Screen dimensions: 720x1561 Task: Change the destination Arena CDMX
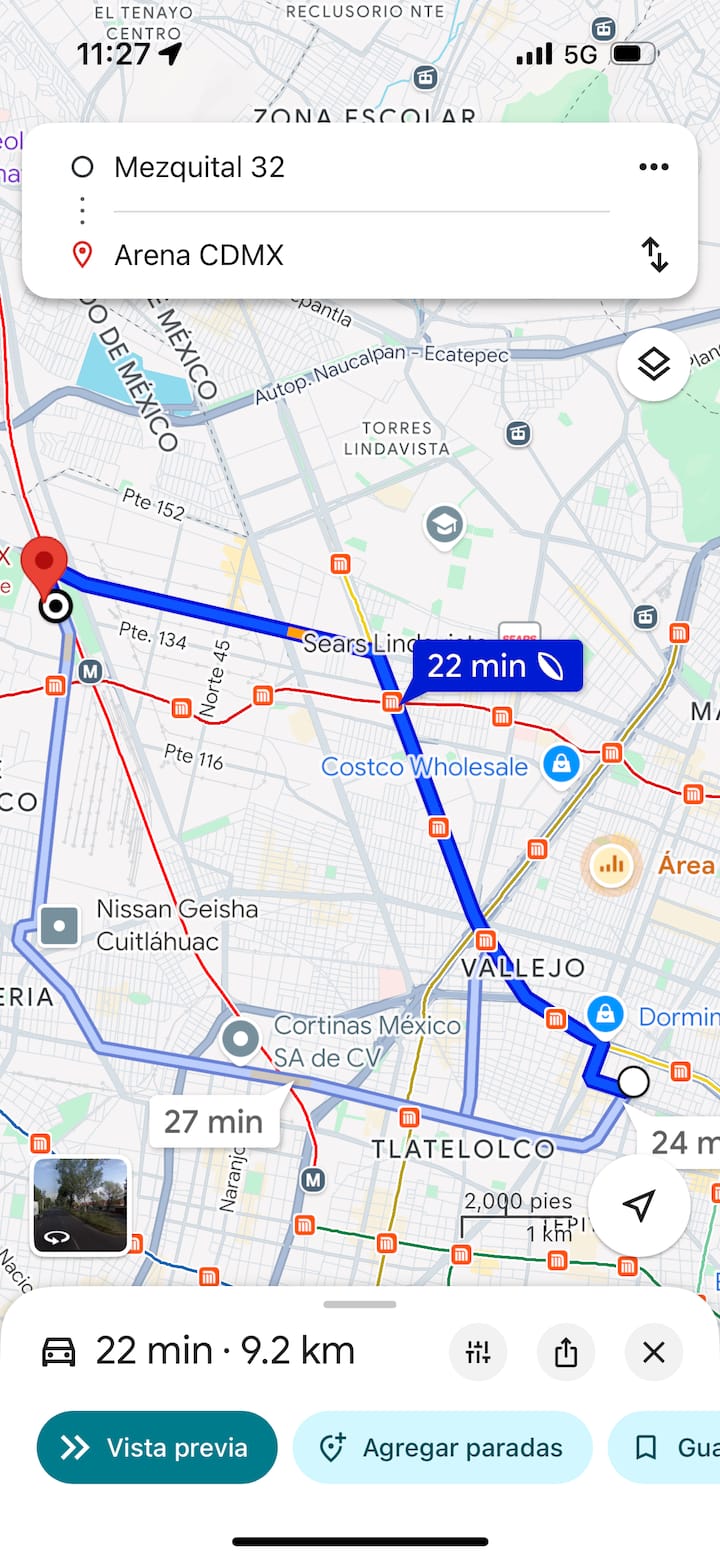[x=199, y=255]
